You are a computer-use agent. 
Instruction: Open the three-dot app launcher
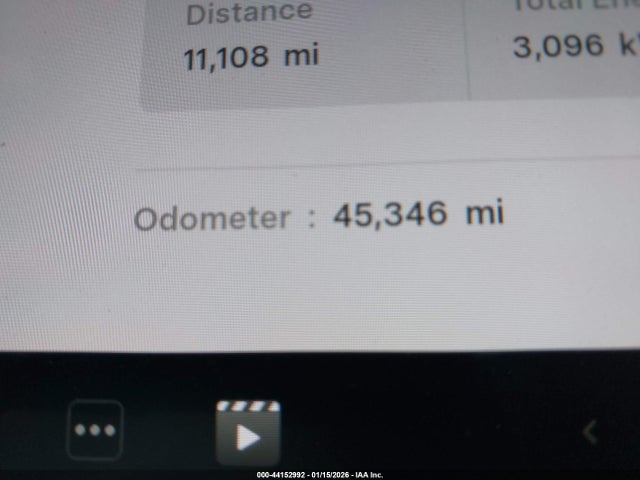pos(95,431)
